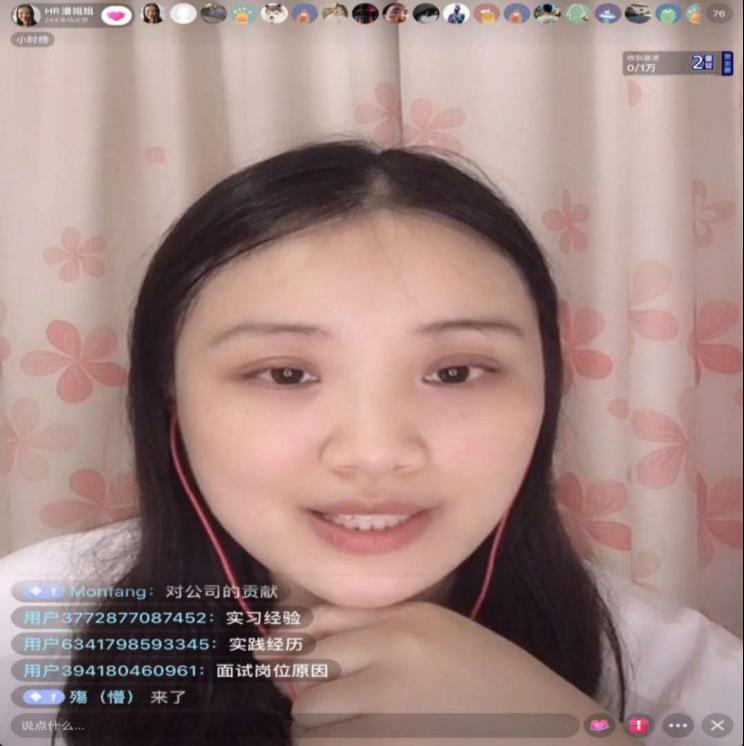
Task: View the 76 viewers list
Action: (717, 14)
